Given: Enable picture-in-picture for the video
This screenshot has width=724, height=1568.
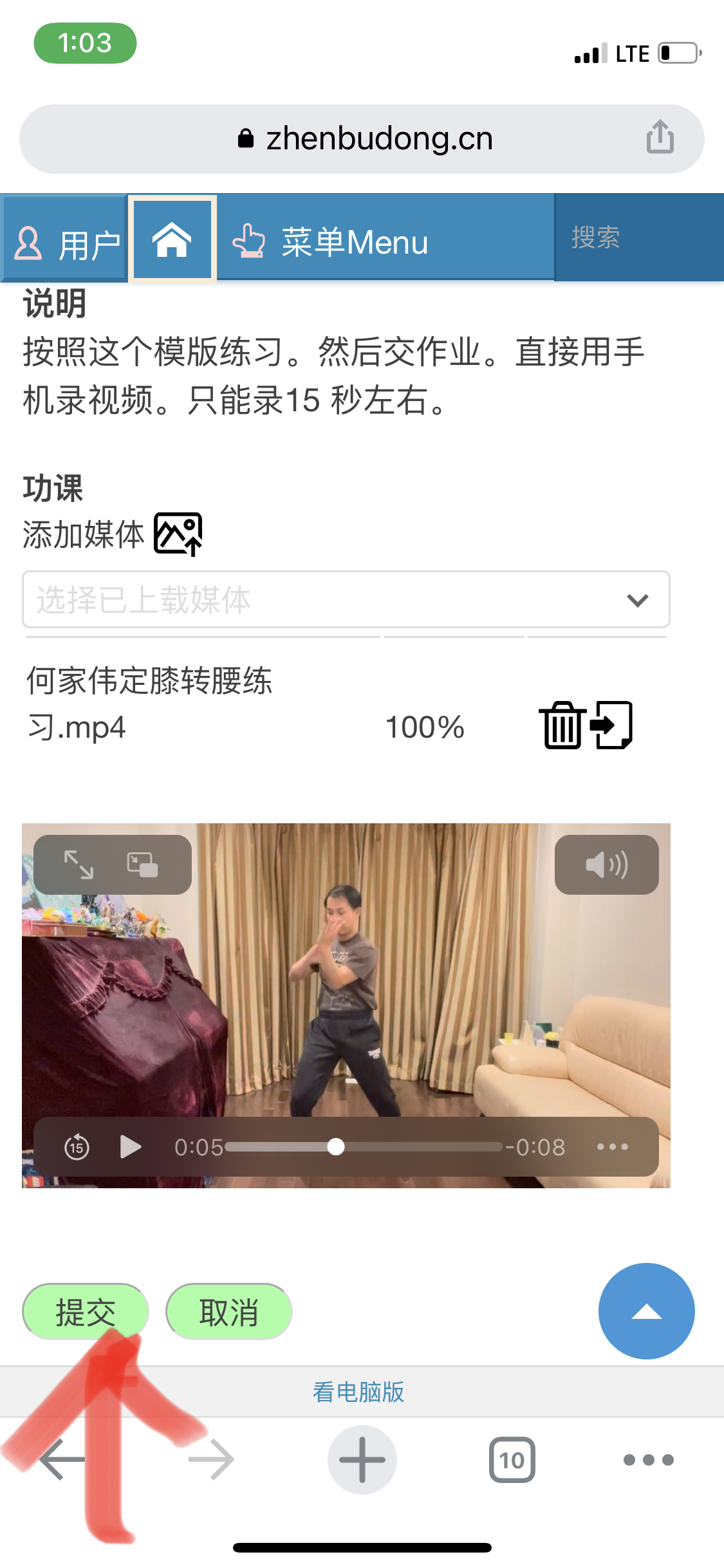Looking at the screenshot, I should (142, 864).
